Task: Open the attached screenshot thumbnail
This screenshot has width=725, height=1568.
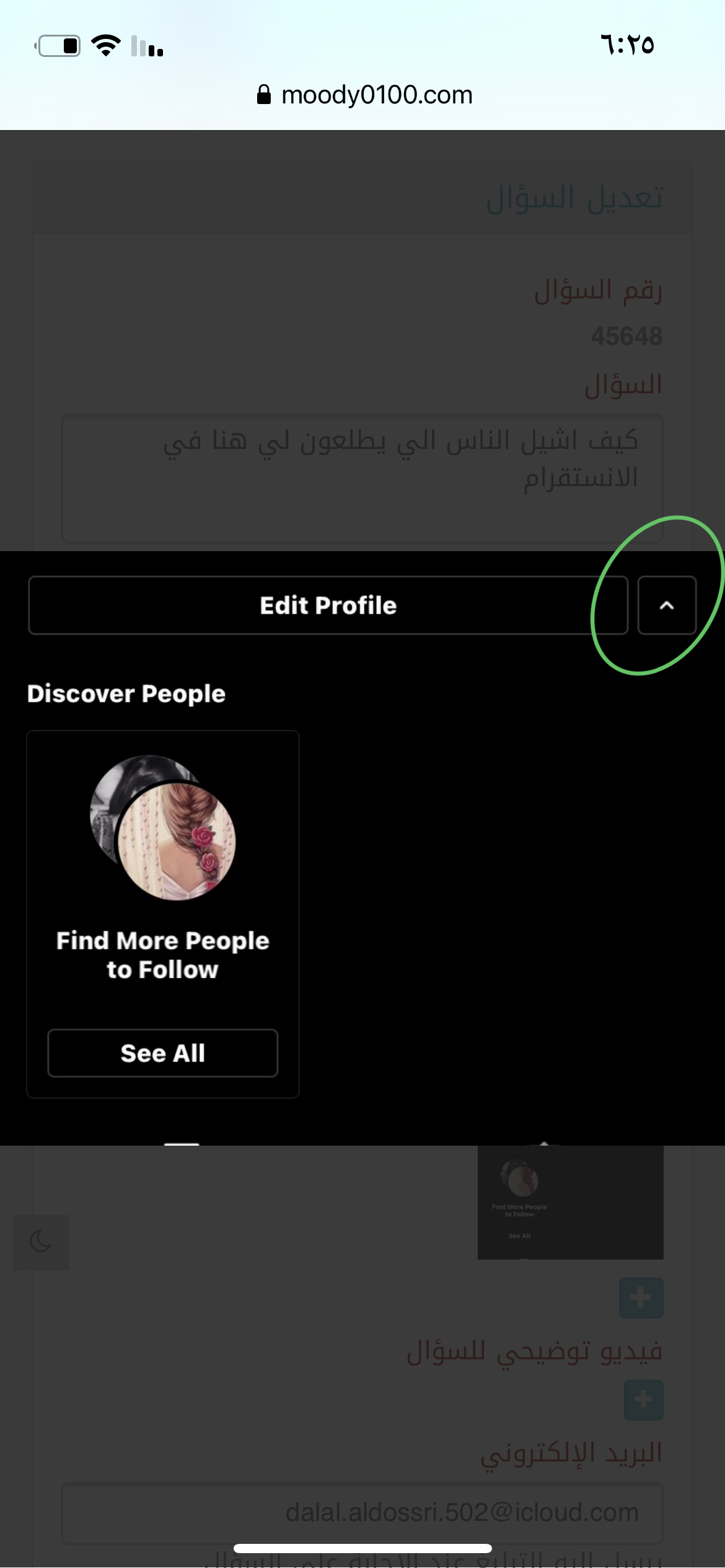Action: (x=570, y=1201)
